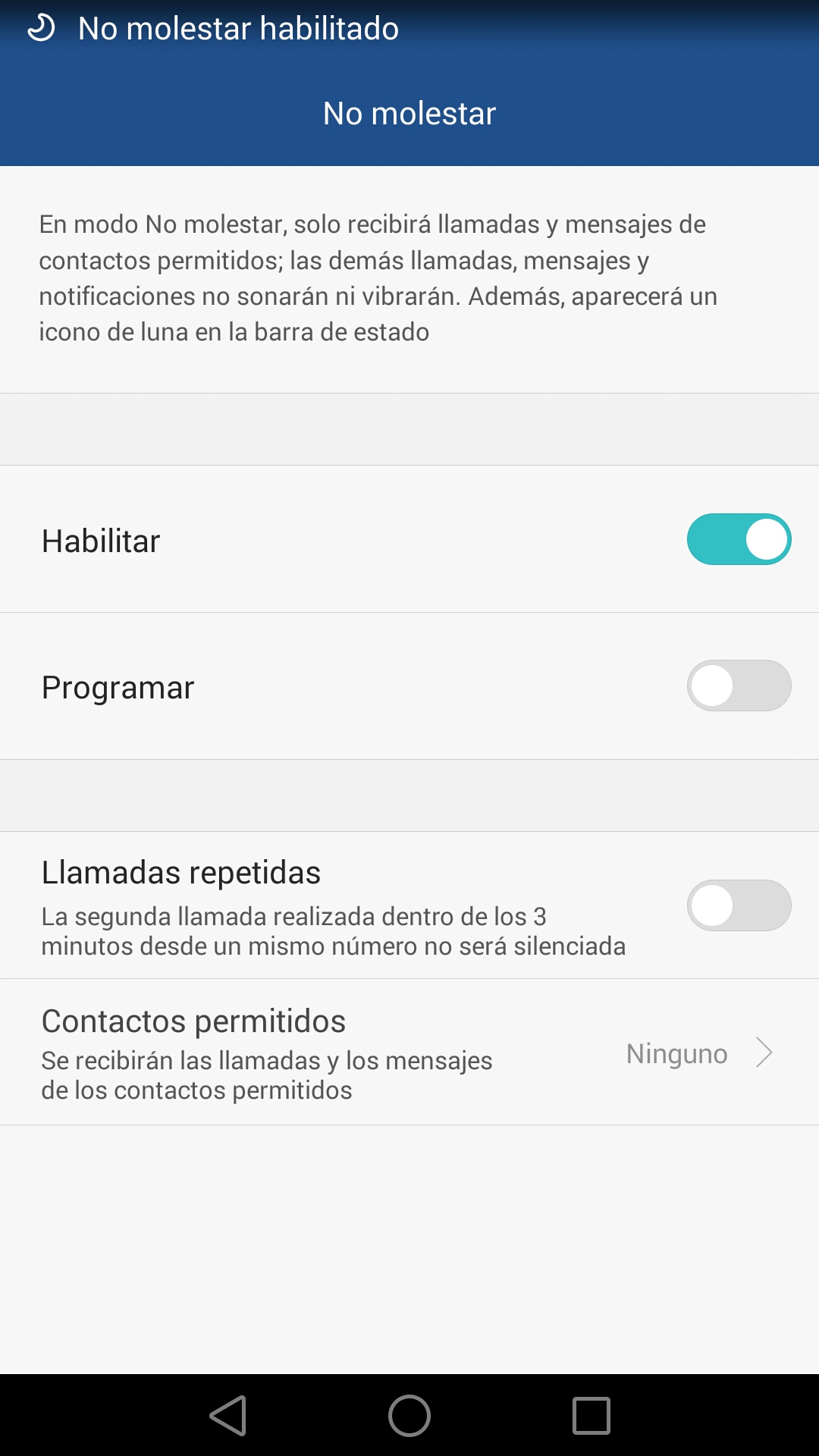
Task: Turn on Llamadas repetidas
Action: [739, 905]
